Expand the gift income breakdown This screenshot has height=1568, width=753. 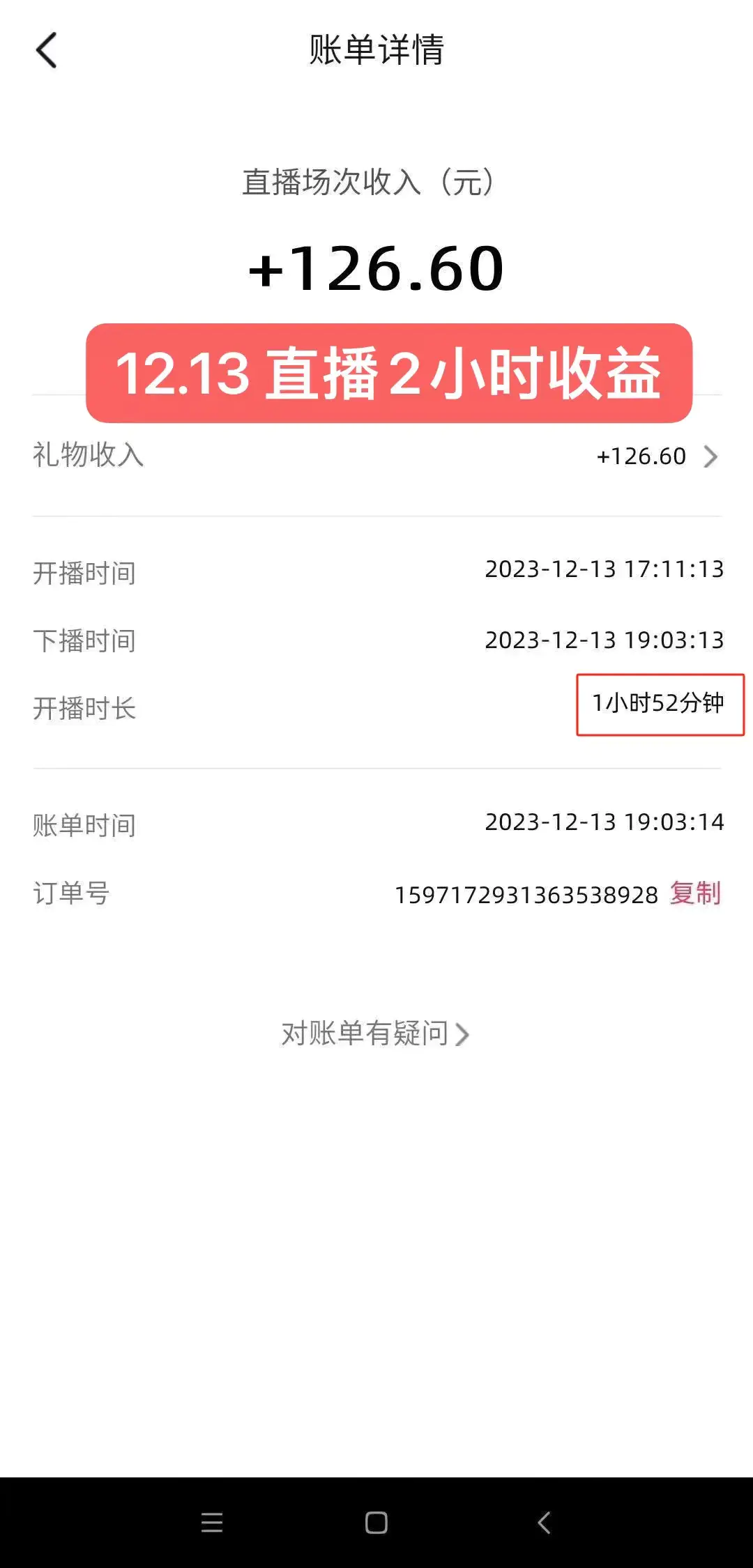713,456
